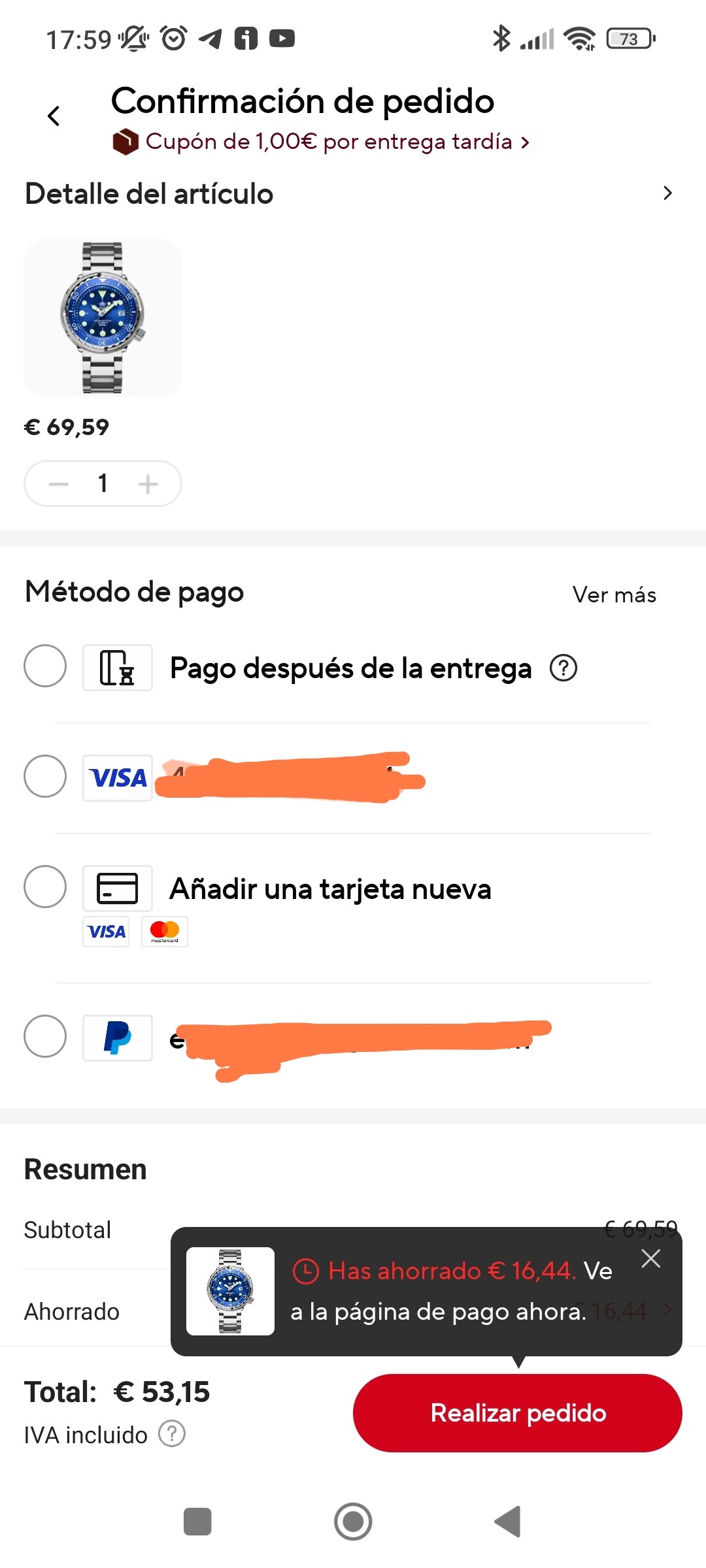Show help for Pago después de la entrega
Image resolution: width=706 pixels, height=1568 pixels.
563,668
